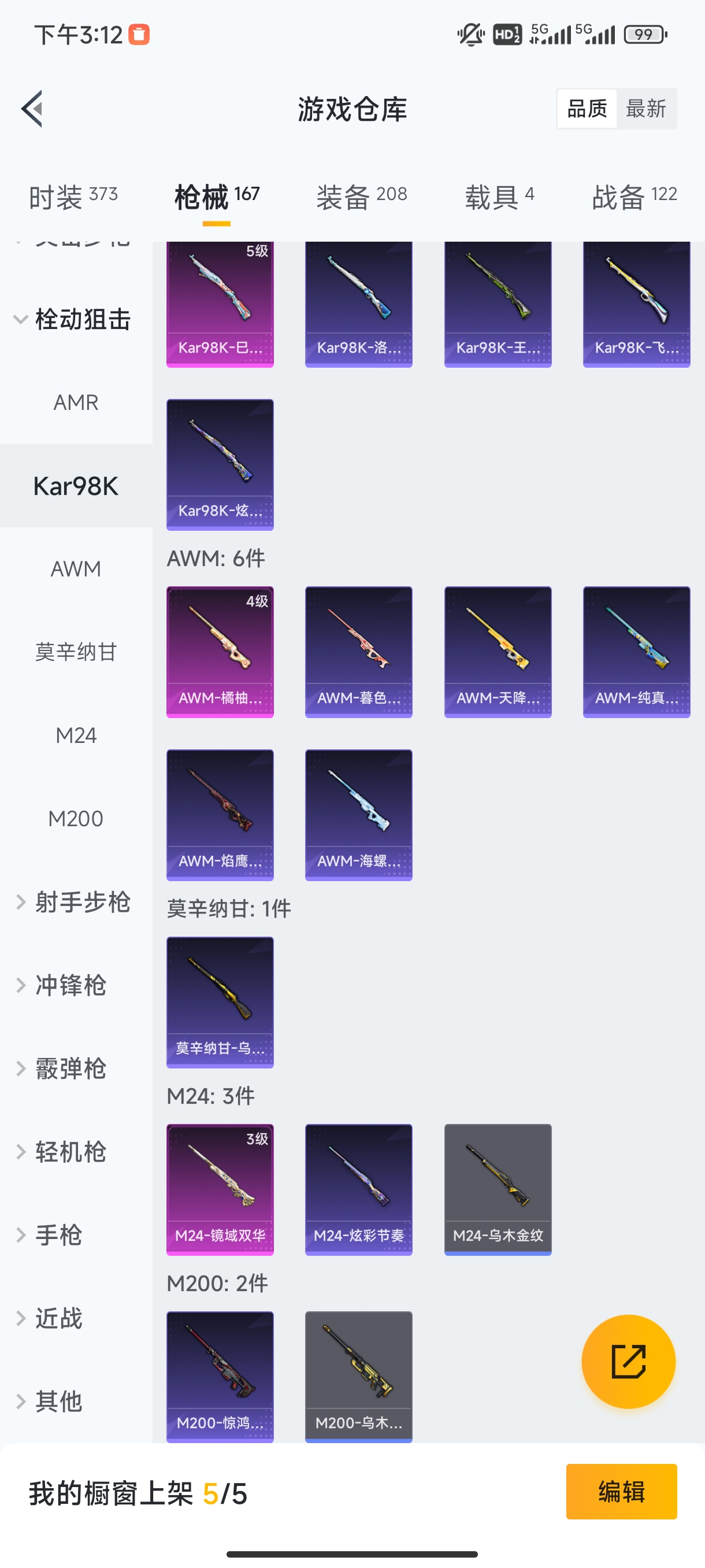This screenshot has width=705, height=1568.
Task: Tap the back arrow to exit 游戏仓库
Action: (32, 108)
